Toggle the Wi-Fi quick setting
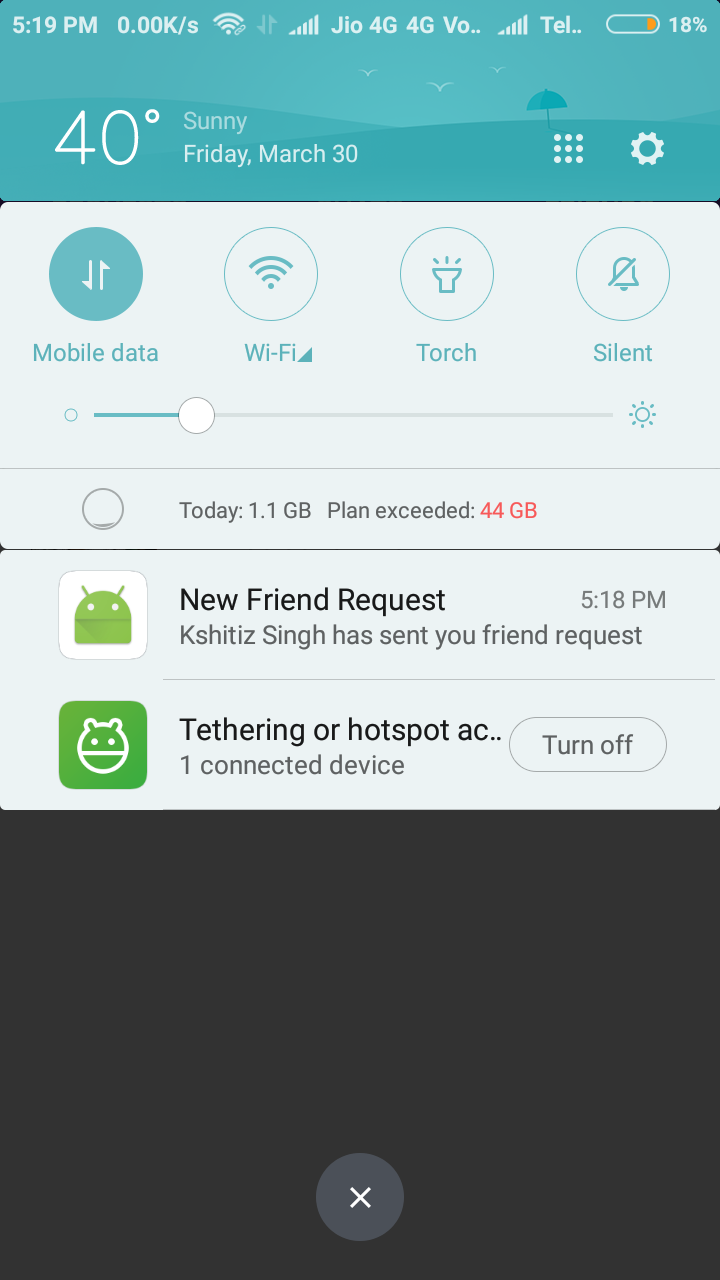 271,274
